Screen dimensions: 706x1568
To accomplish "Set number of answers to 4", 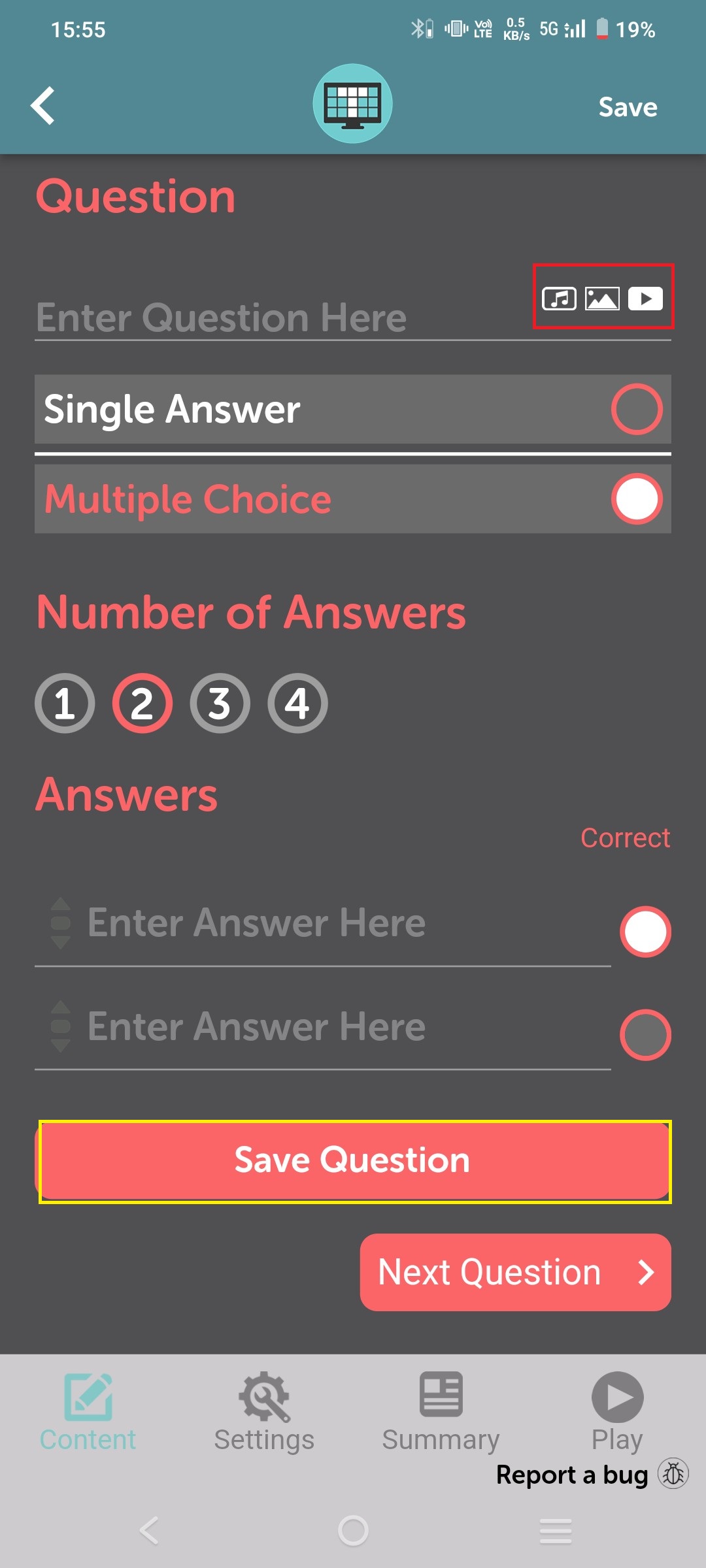I will [297, 704].
